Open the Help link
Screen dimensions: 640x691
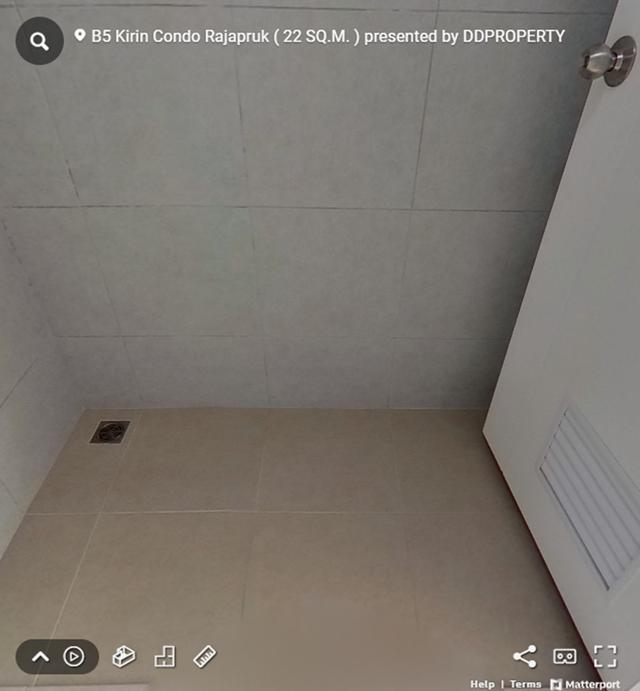pyautogui.click(x=482, y=684)
